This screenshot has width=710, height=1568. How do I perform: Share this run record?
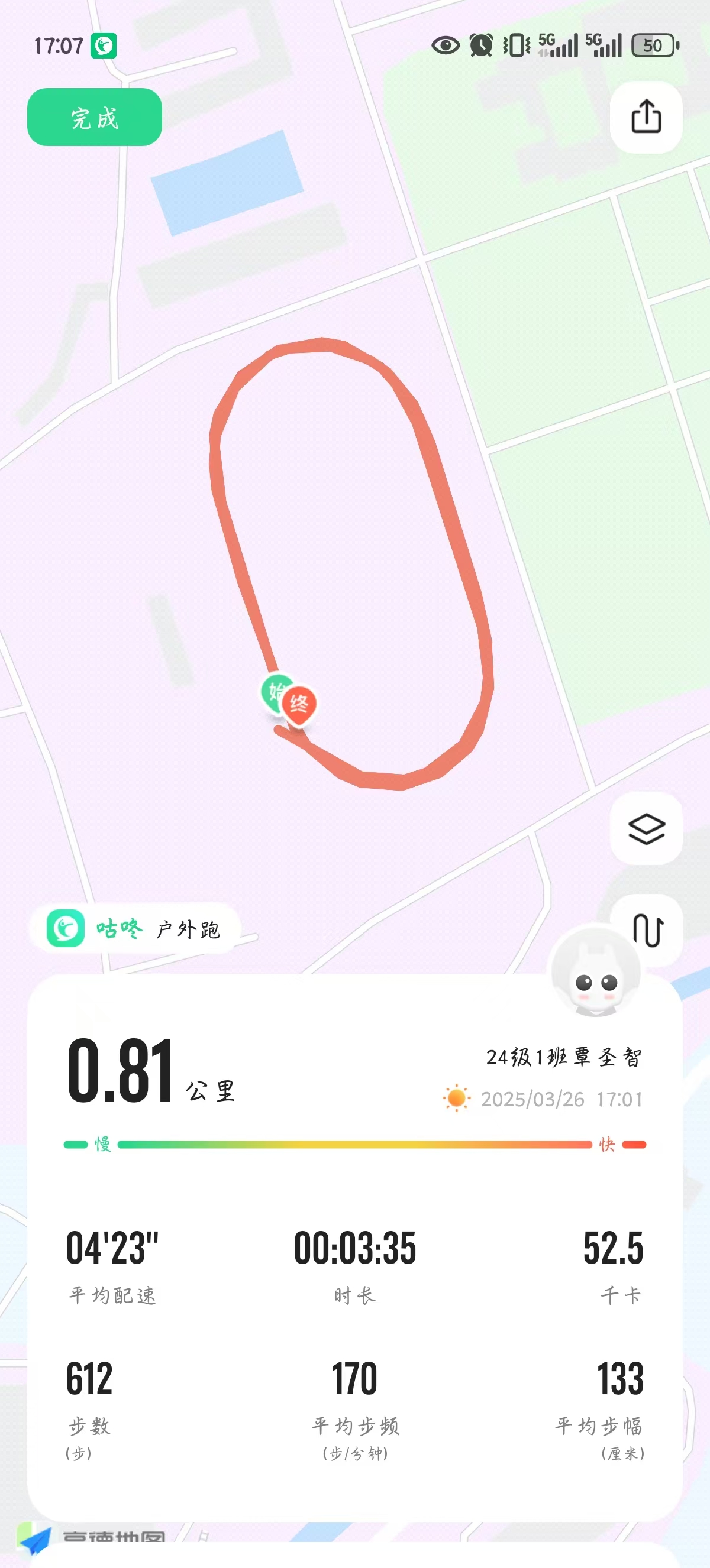pyautogui.click(x=646, y=117)
